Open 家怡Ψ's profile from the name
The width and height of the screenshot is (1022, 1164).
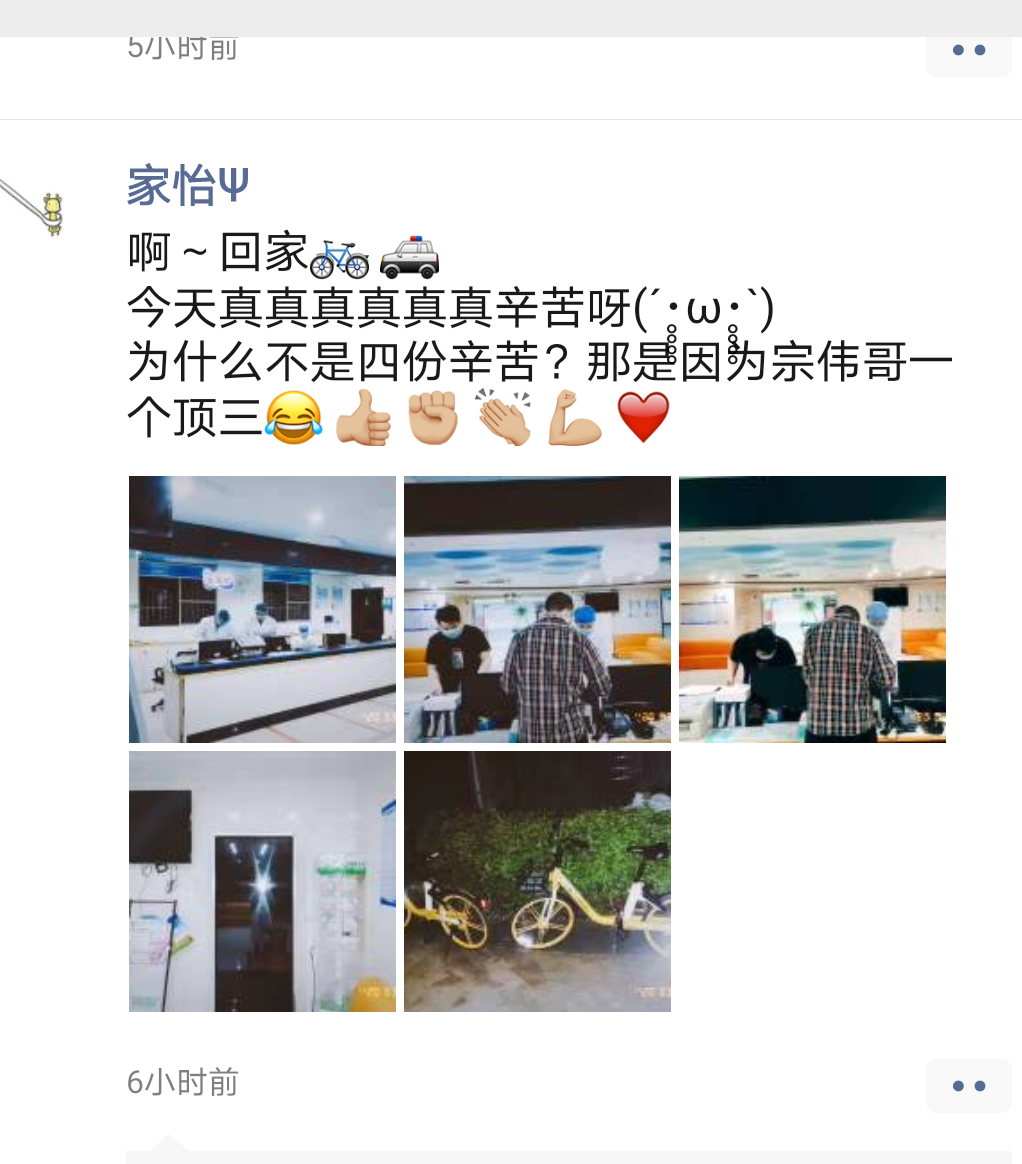(x=188, y=186)
